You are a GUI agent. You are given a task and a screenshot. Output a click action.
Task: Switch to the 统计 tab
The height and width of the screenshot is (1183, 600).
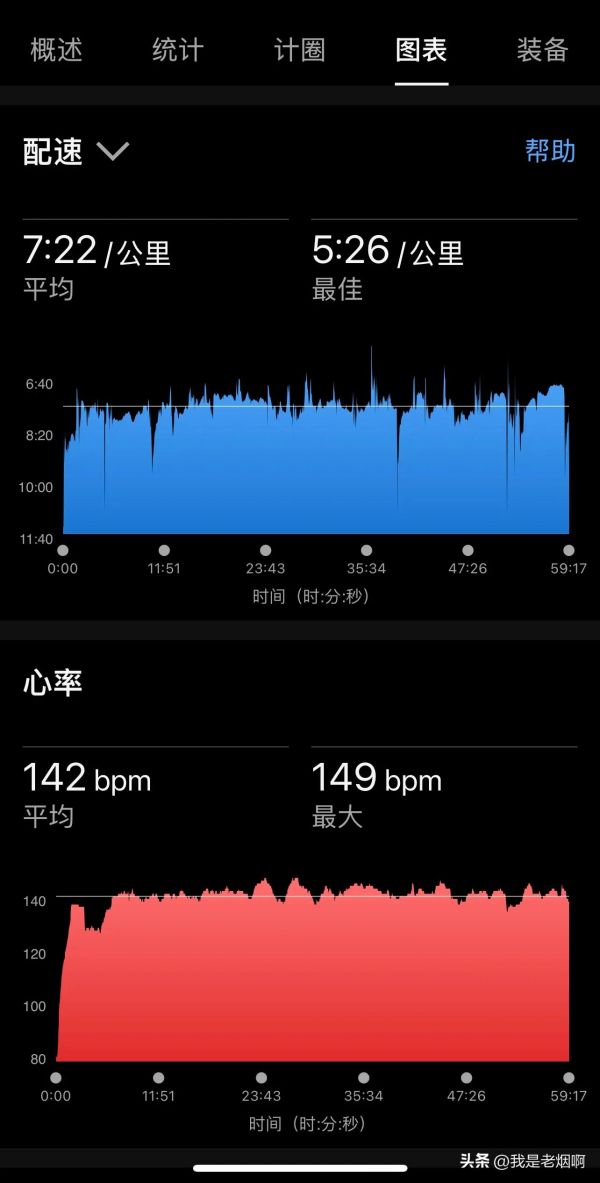[178, 51]
